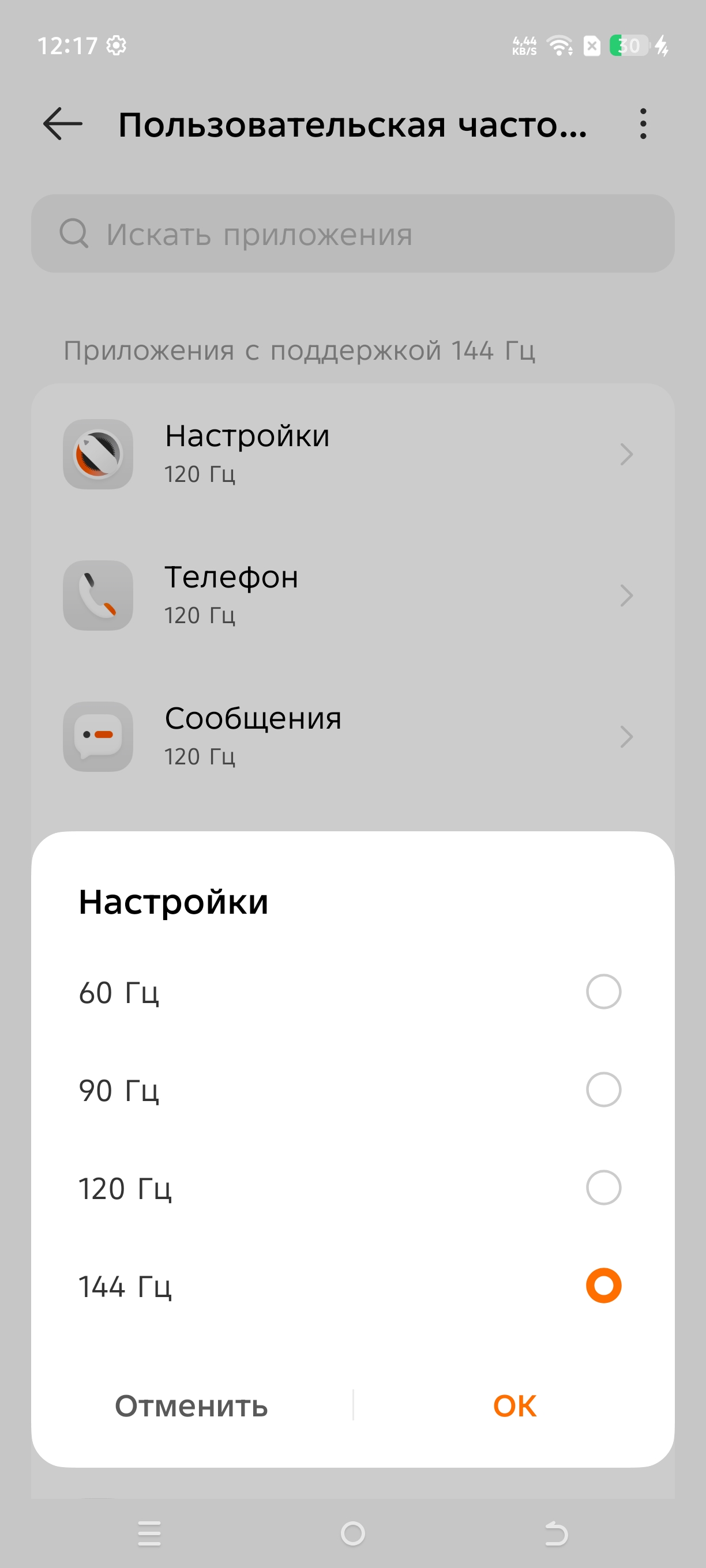
Task: Tap Отменить to cancel the dialog
Action: 191,1406
